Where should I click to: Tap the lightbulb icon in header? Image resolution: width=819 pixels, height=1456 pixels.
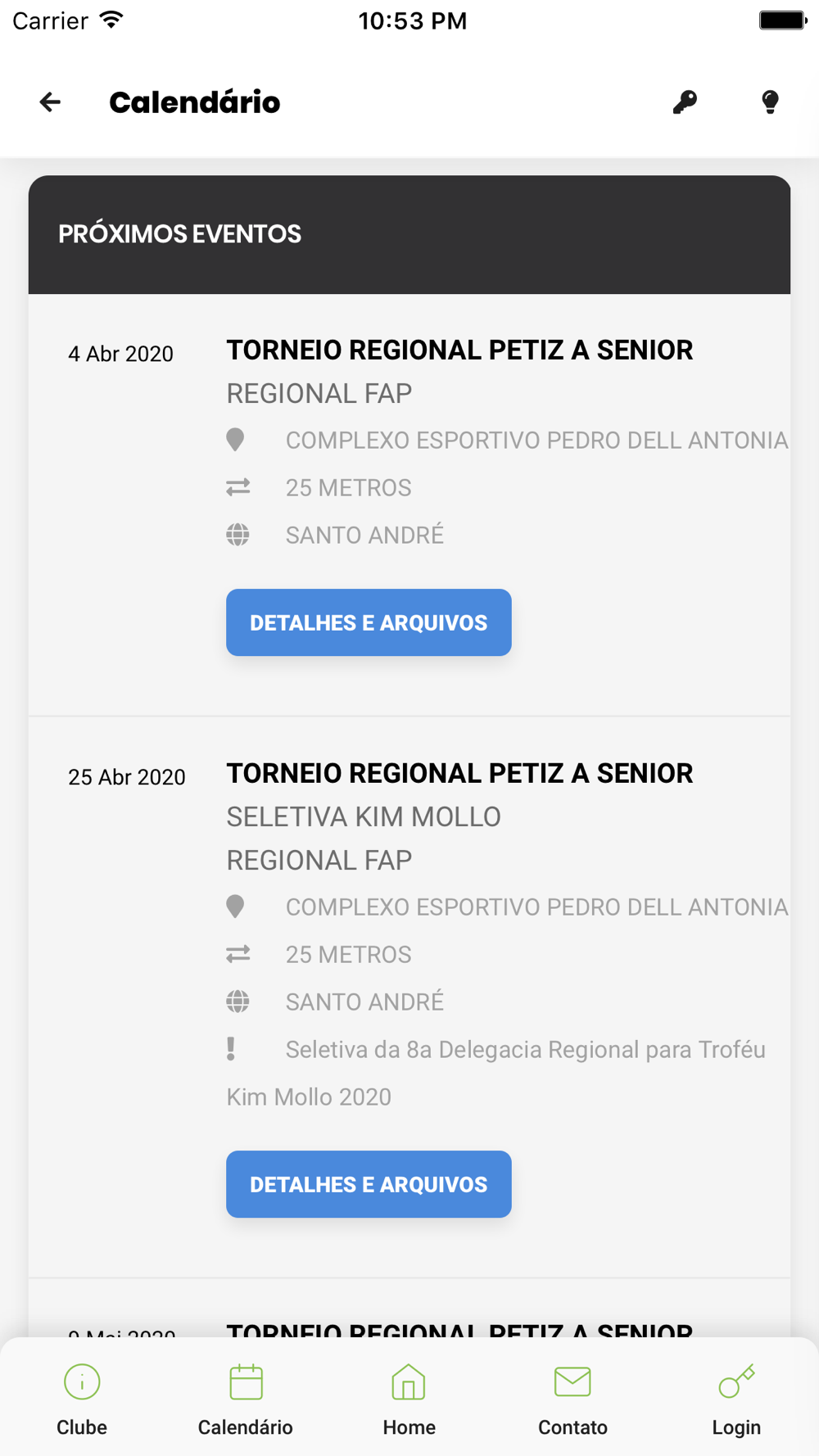770,102
